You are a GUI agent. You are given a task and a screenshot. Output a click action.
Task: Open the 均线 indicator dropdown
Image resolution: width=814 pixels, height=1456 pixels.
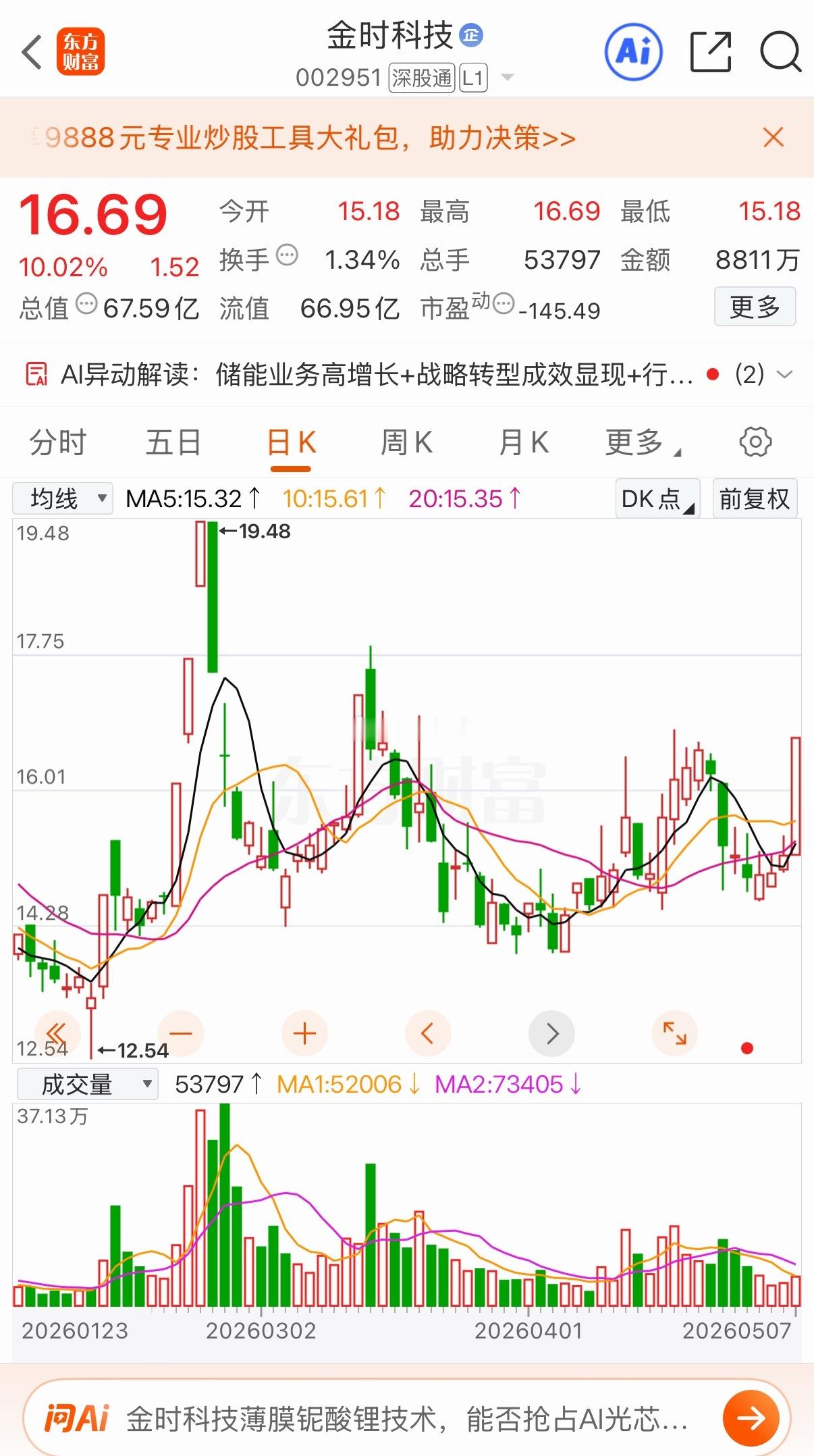(x=63, y=499)
